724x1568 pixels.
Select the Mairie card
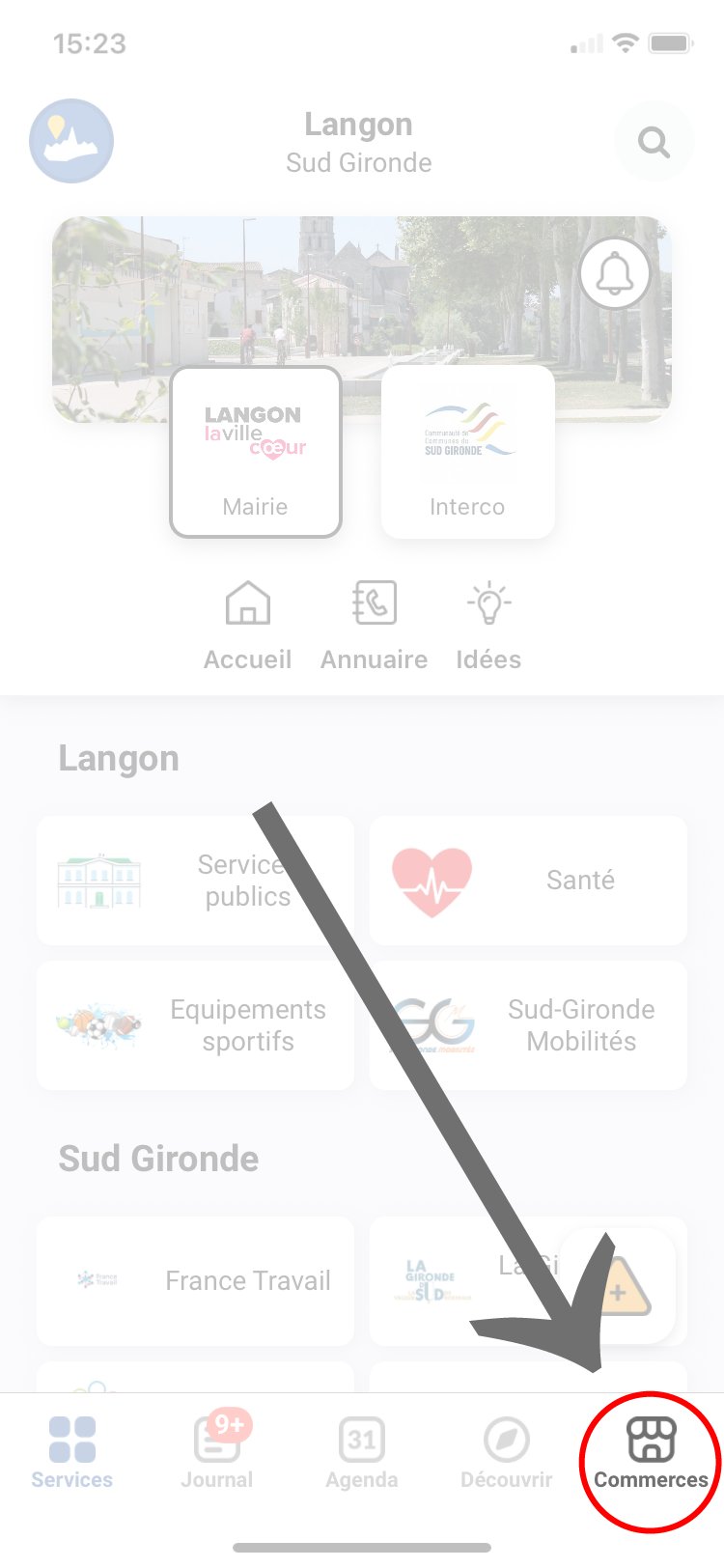click(x=256, y=452)
